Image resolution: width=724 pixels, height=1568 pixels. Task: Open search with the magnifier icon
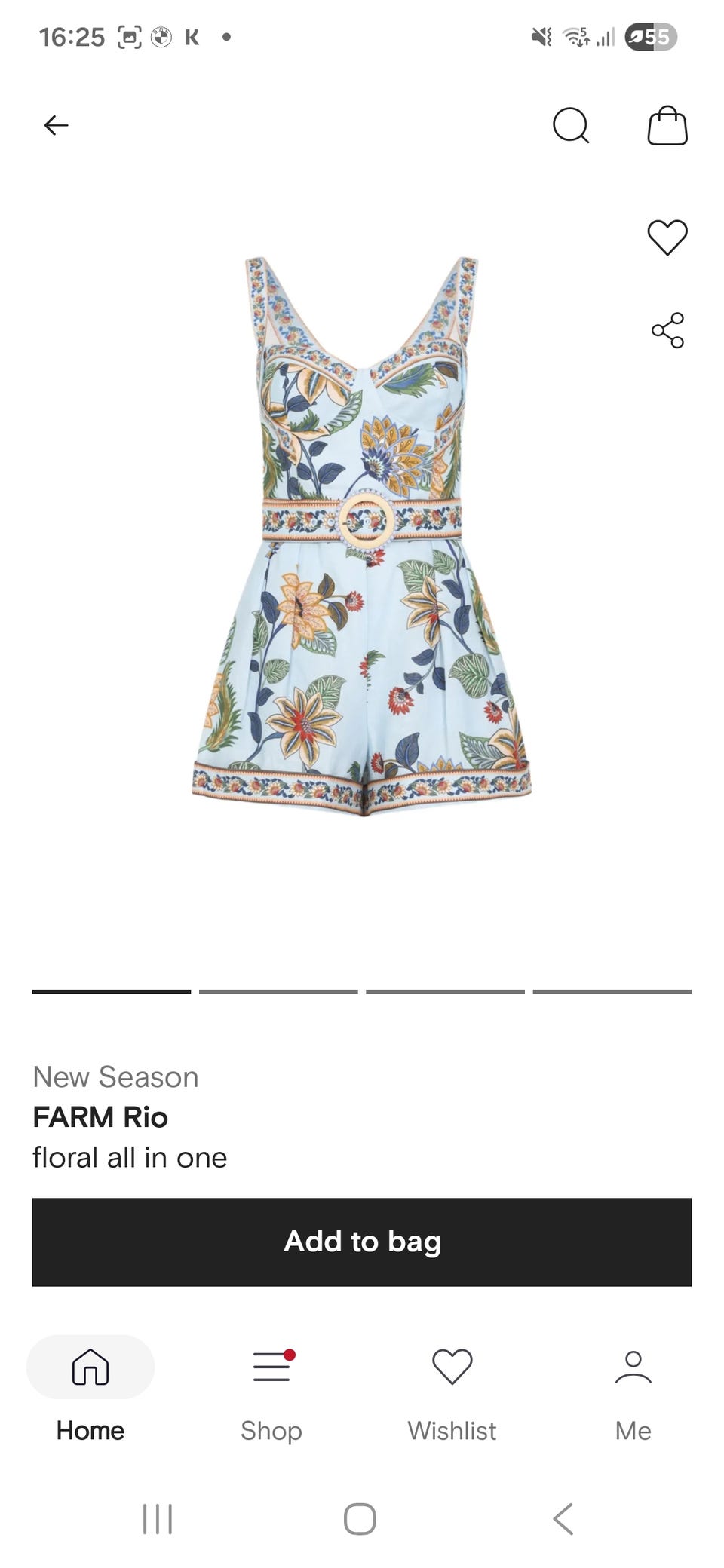point(571,125)
